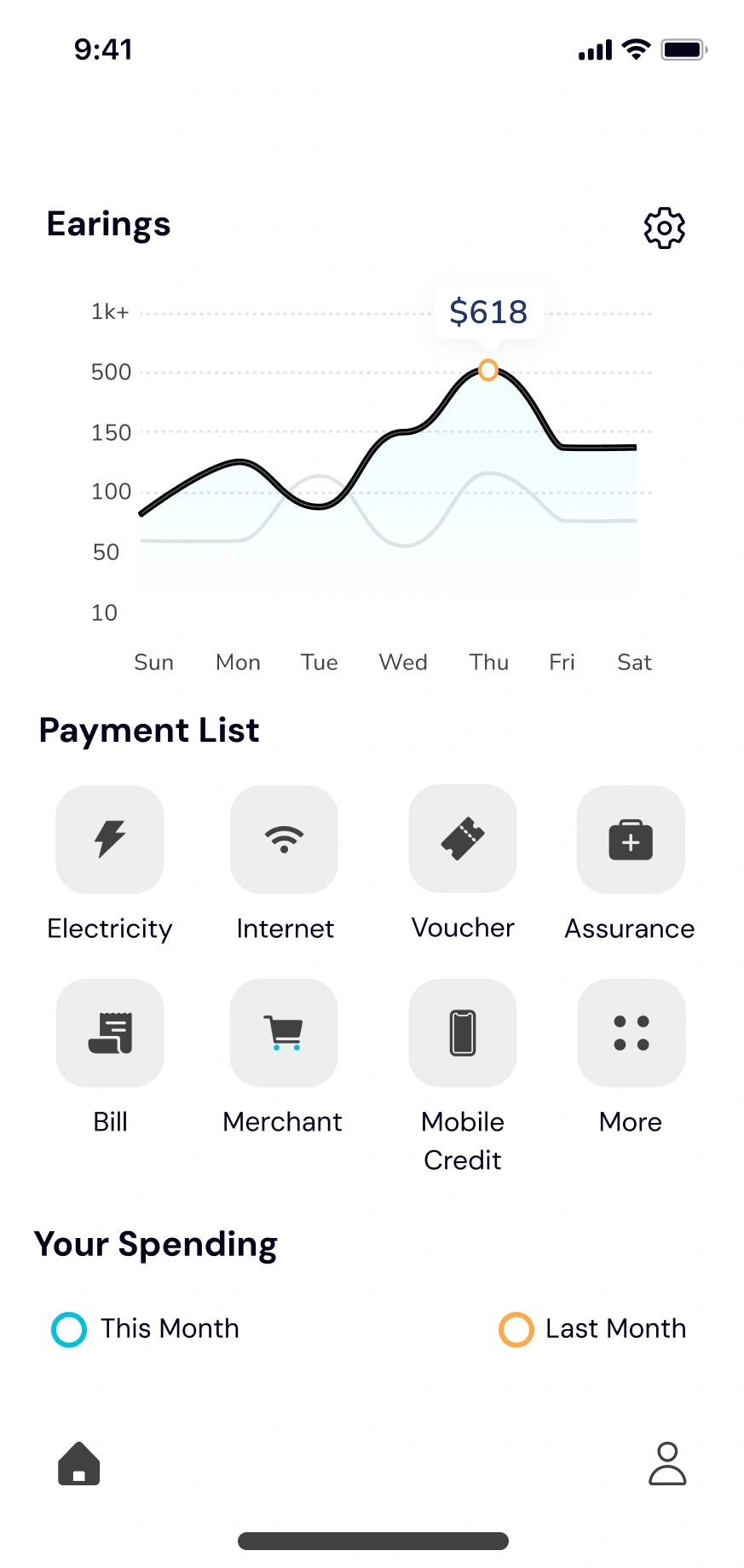Image resolution: width=744 pixels, height=1568 pixels.
Task: Choose Assurance from the payment list
Action: [x=631, y=840]
